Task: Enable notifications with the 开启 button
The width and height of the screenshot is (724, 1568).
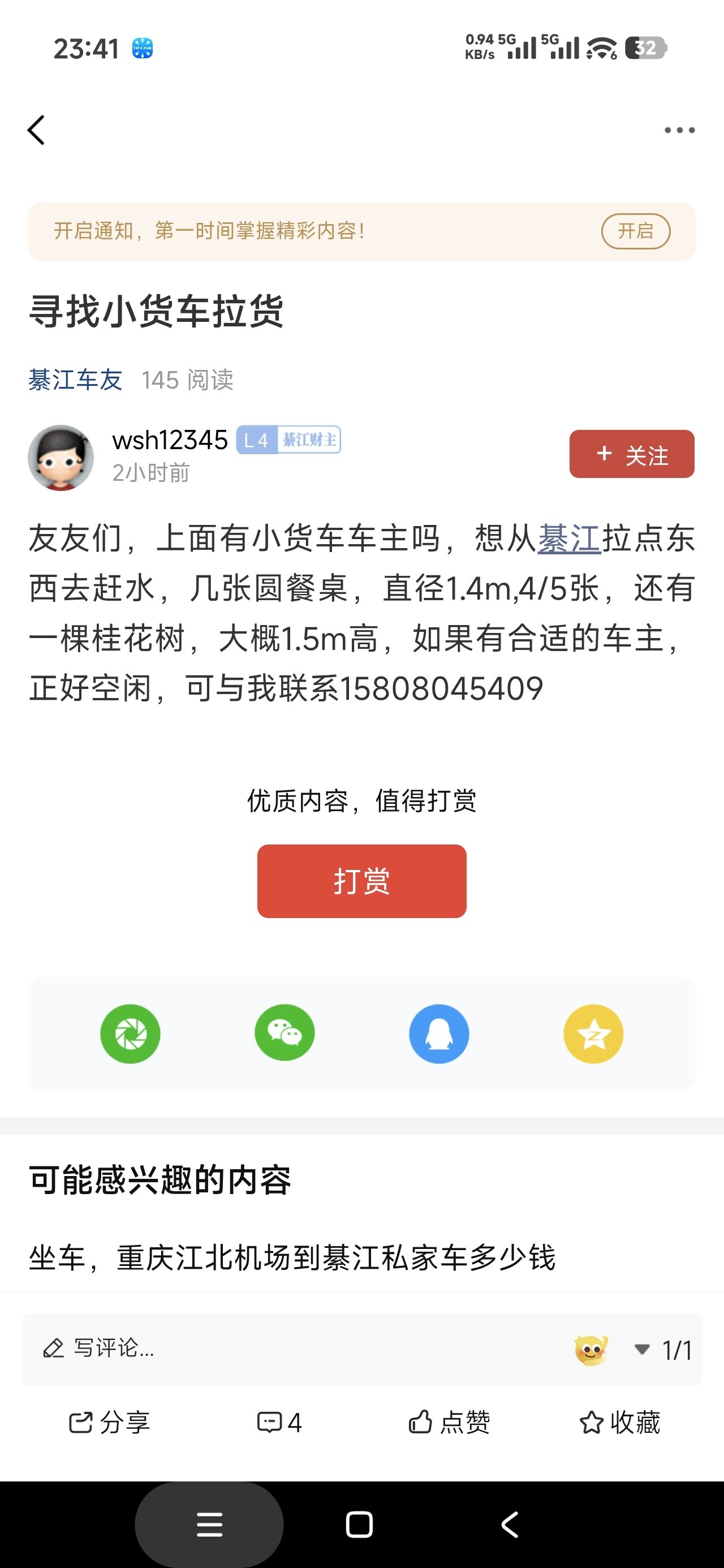Action: [635, 231]
